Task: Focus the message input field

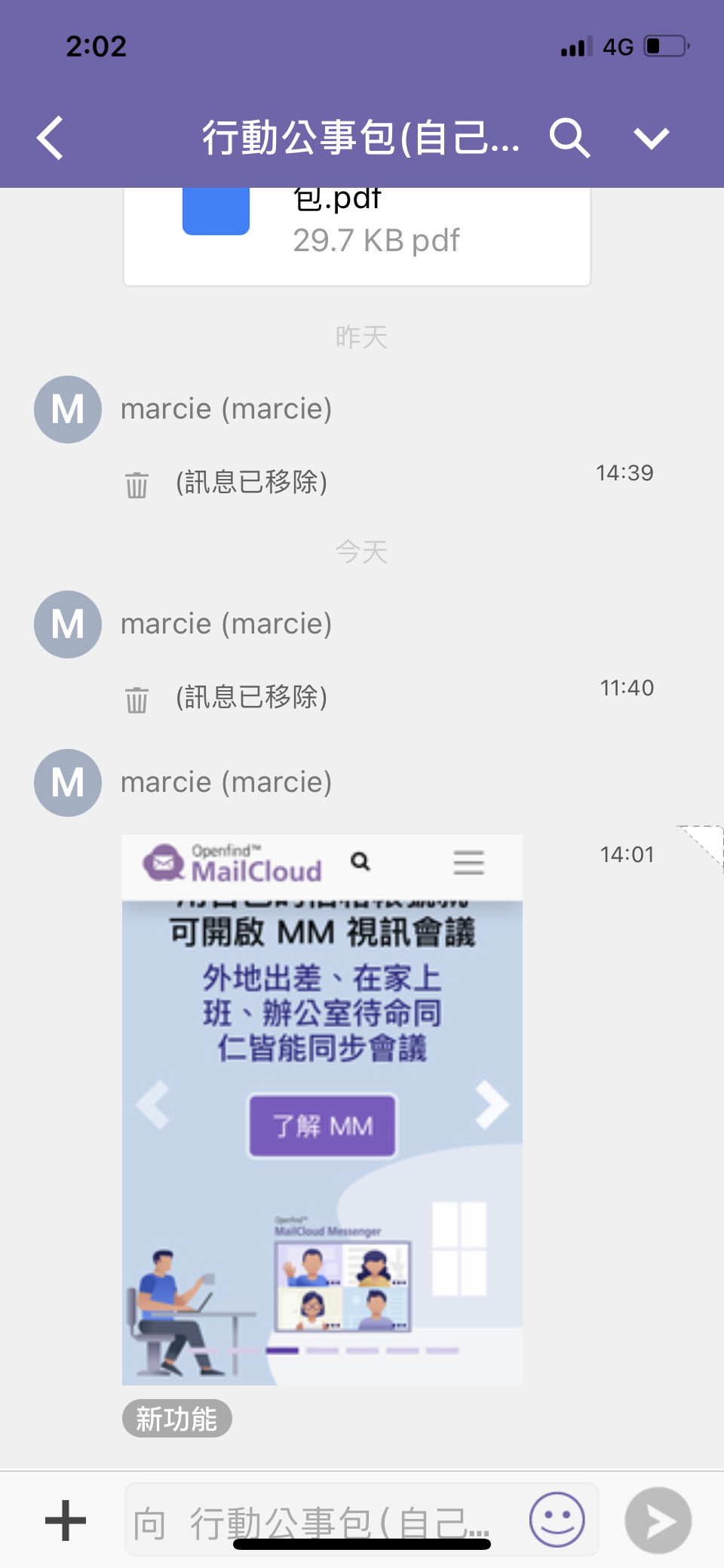Action: click(324, 1520)
